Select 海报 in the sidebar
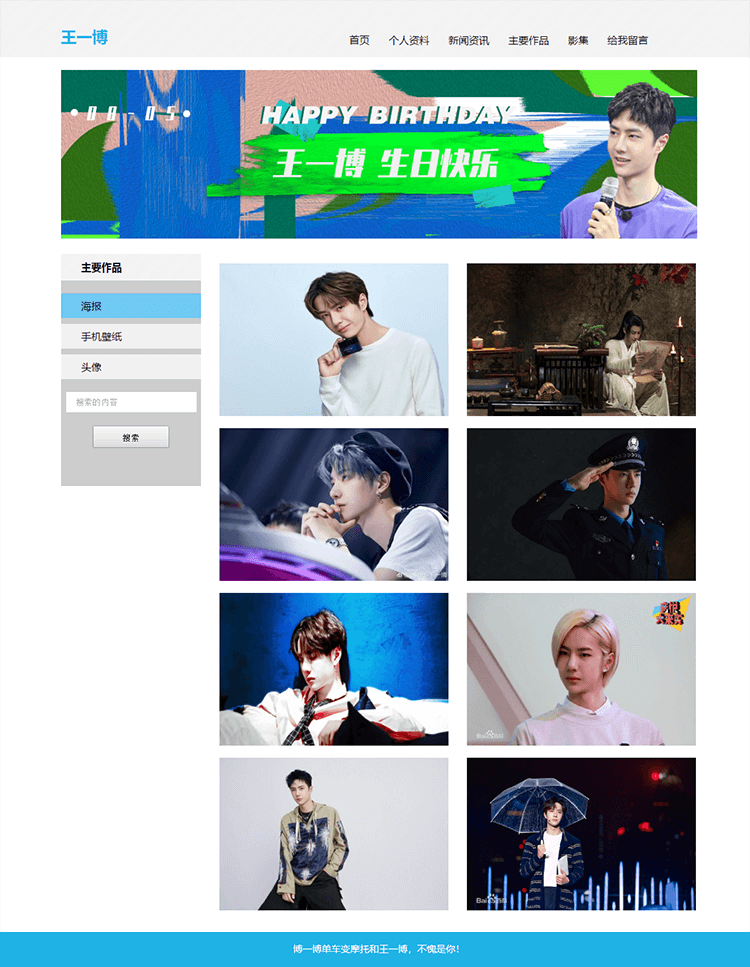This screenshot has width=750, height=967. [131, 306]
